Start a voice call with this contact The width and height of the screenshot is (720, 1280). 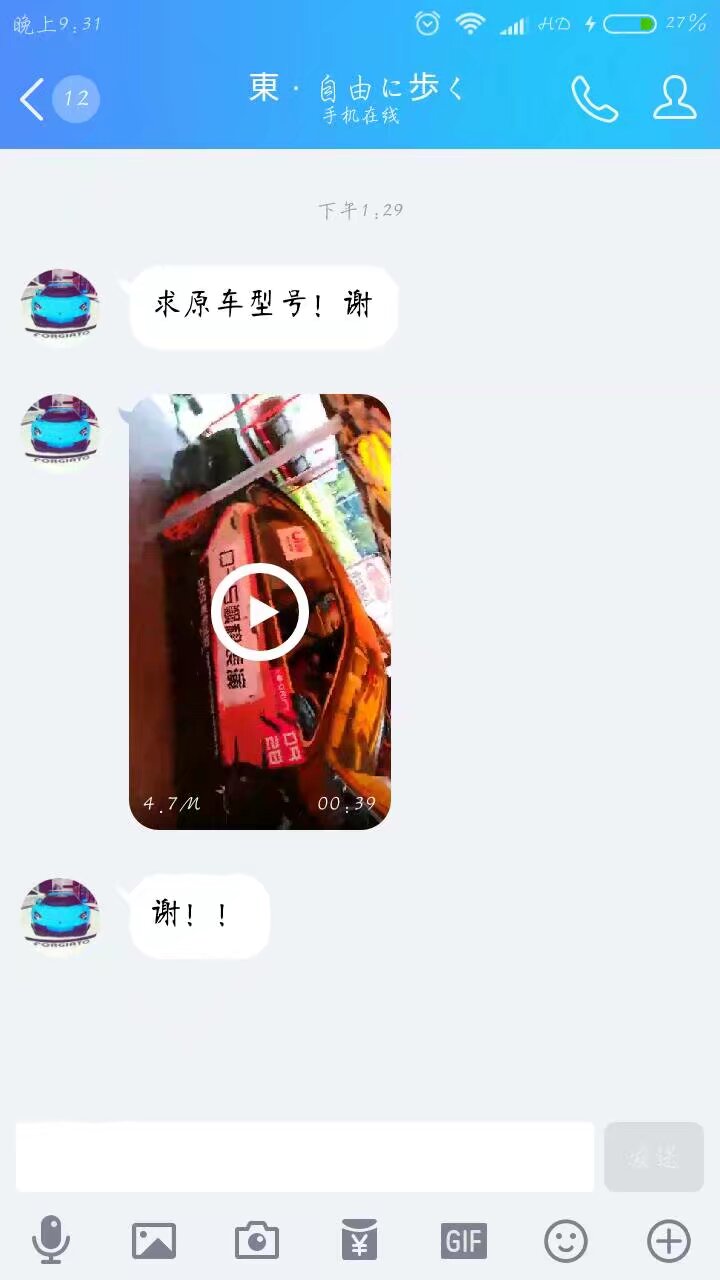[x=594, y=98]
